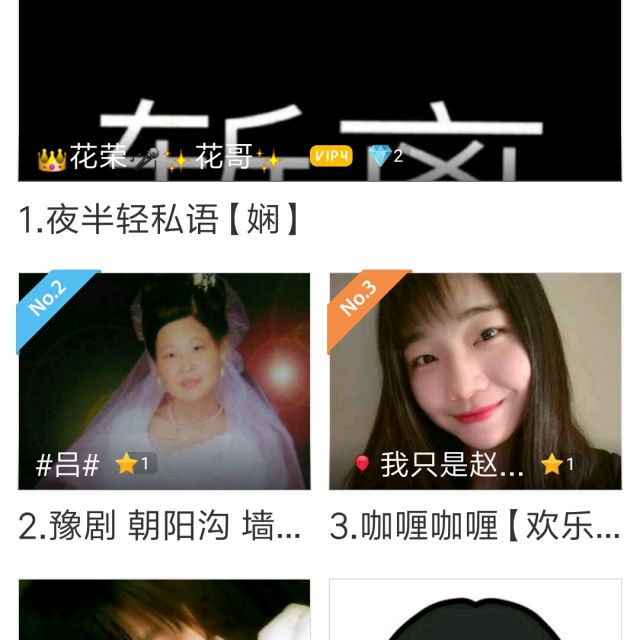Open the No.2 room 豫剧 朝阳沟

[164, 381]
